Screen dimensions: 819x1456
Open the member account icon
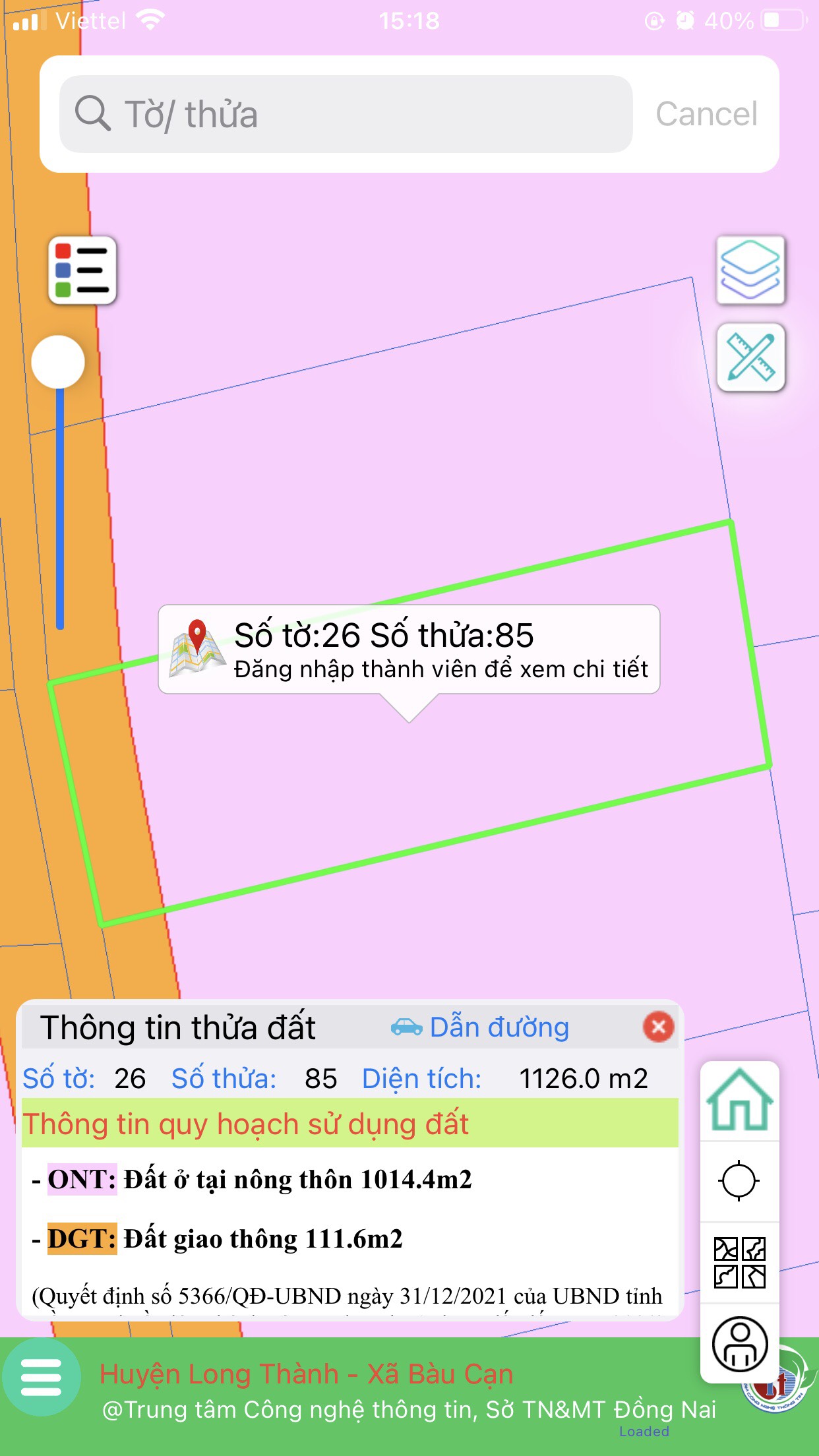[x=740, y=1344]
